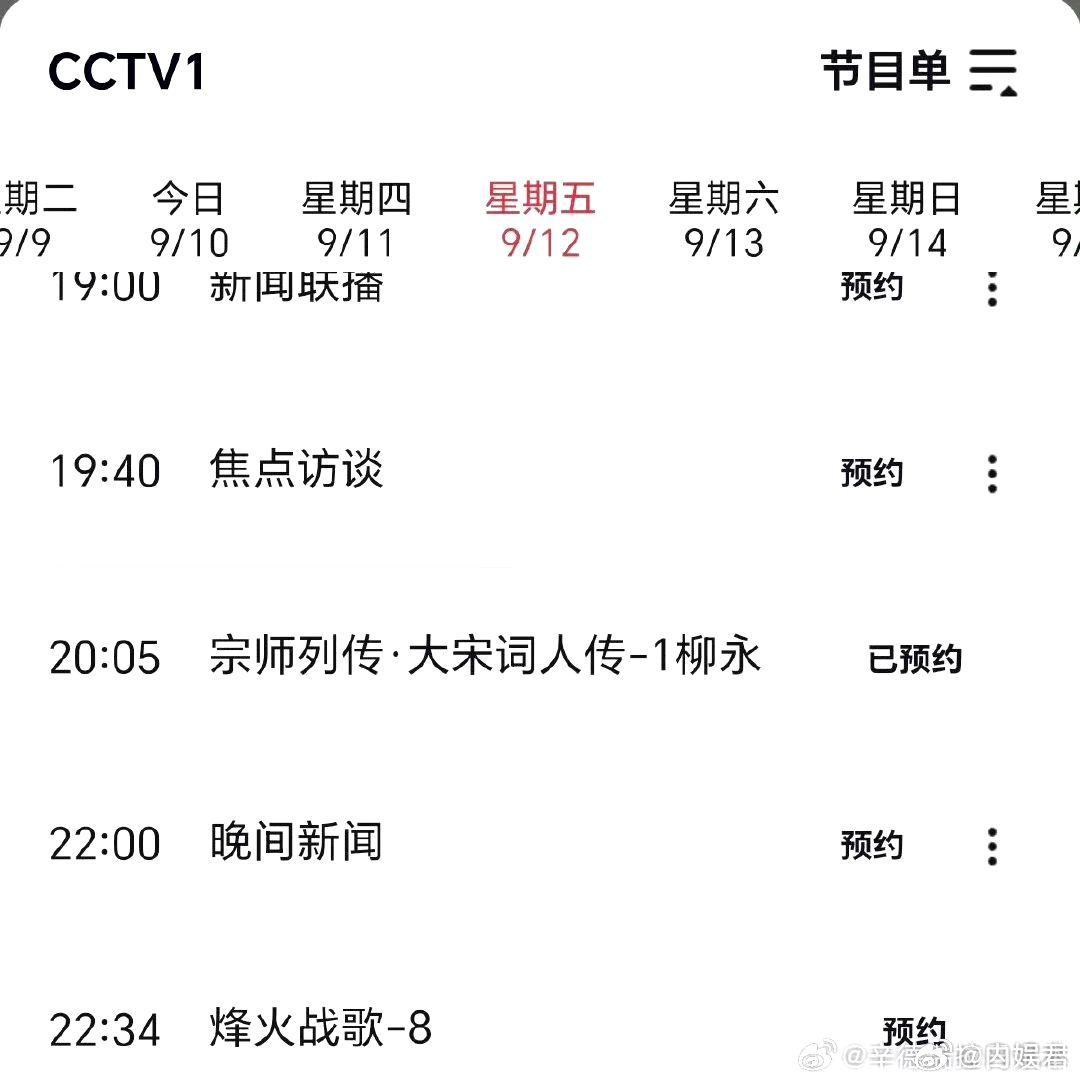Select the 星期五 9/12 date tab
1080x1082 pixels.
click(x=540, y=220)
